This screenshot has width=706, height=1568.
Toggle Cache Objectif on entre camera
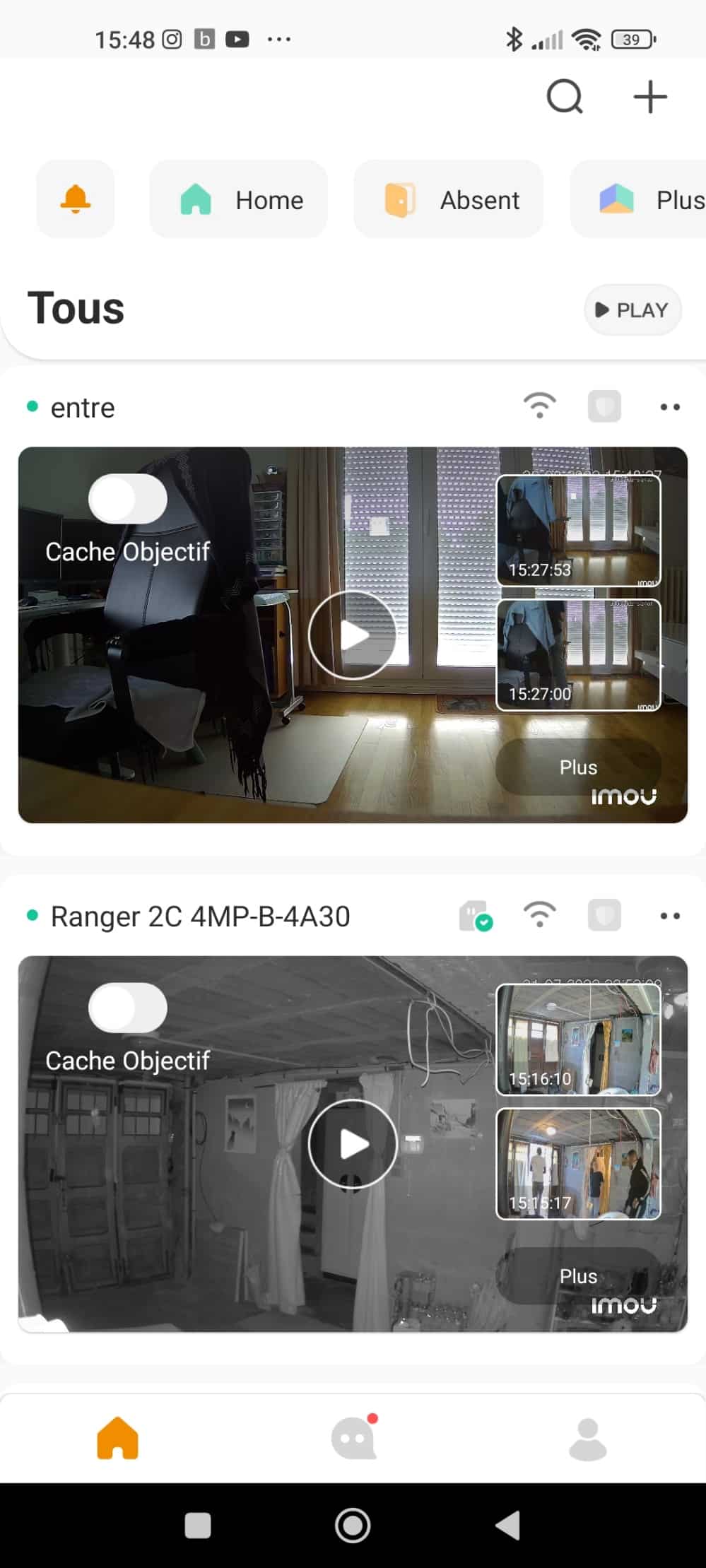pyautogui.click(x=128, y=499)
